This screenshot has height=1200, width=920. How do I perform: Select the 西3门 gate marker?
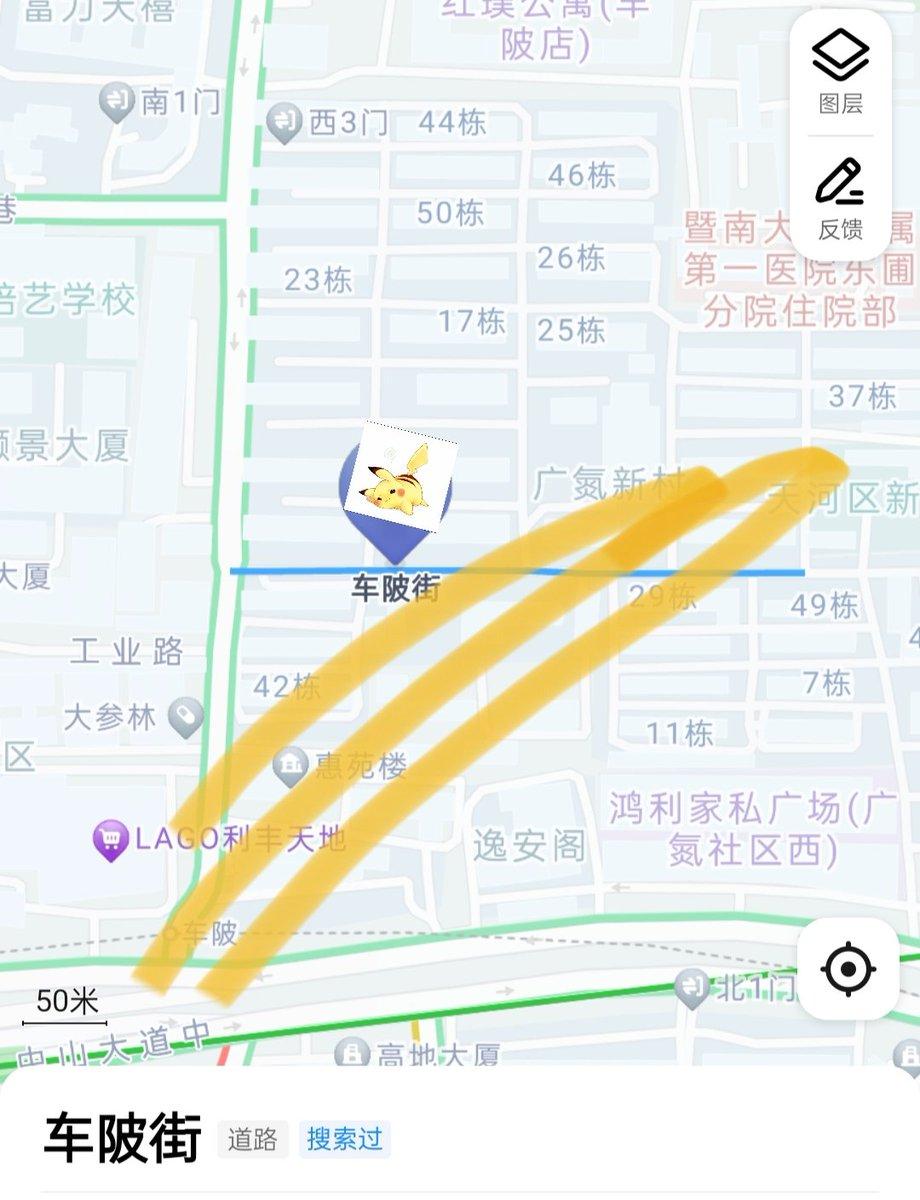(286, 123)
